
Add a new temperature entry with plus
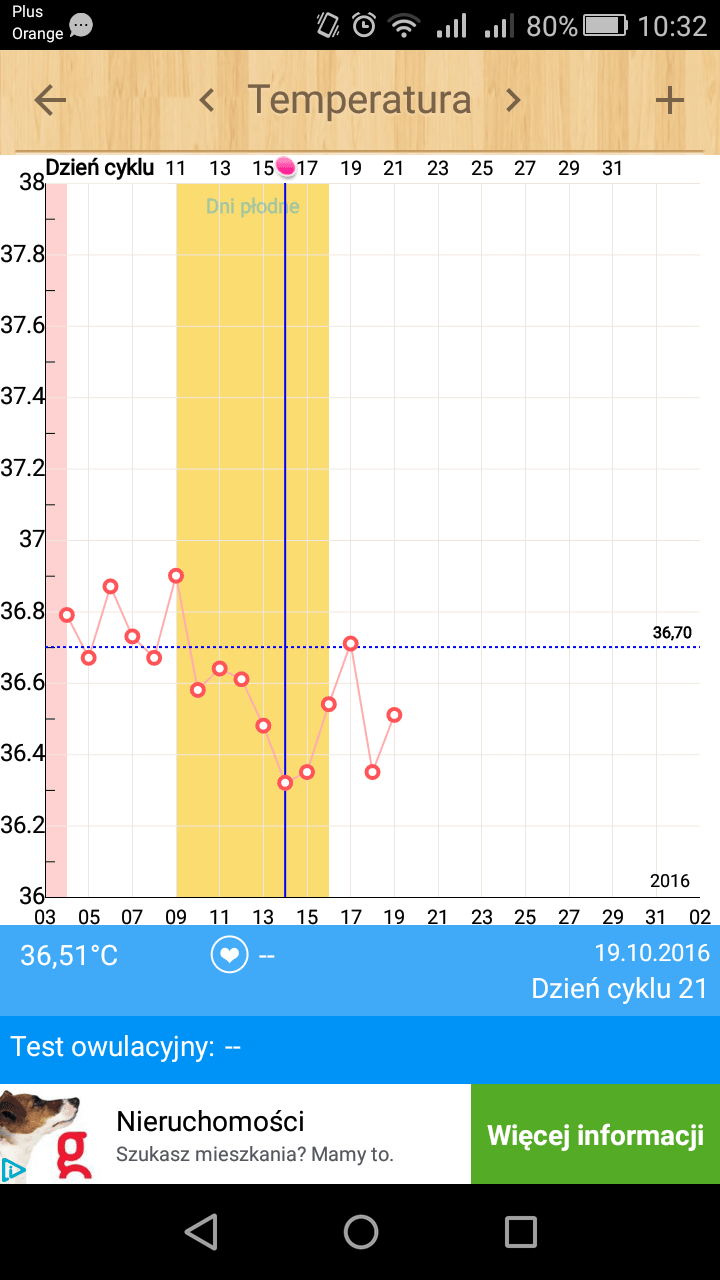click(x=669, y=100)
